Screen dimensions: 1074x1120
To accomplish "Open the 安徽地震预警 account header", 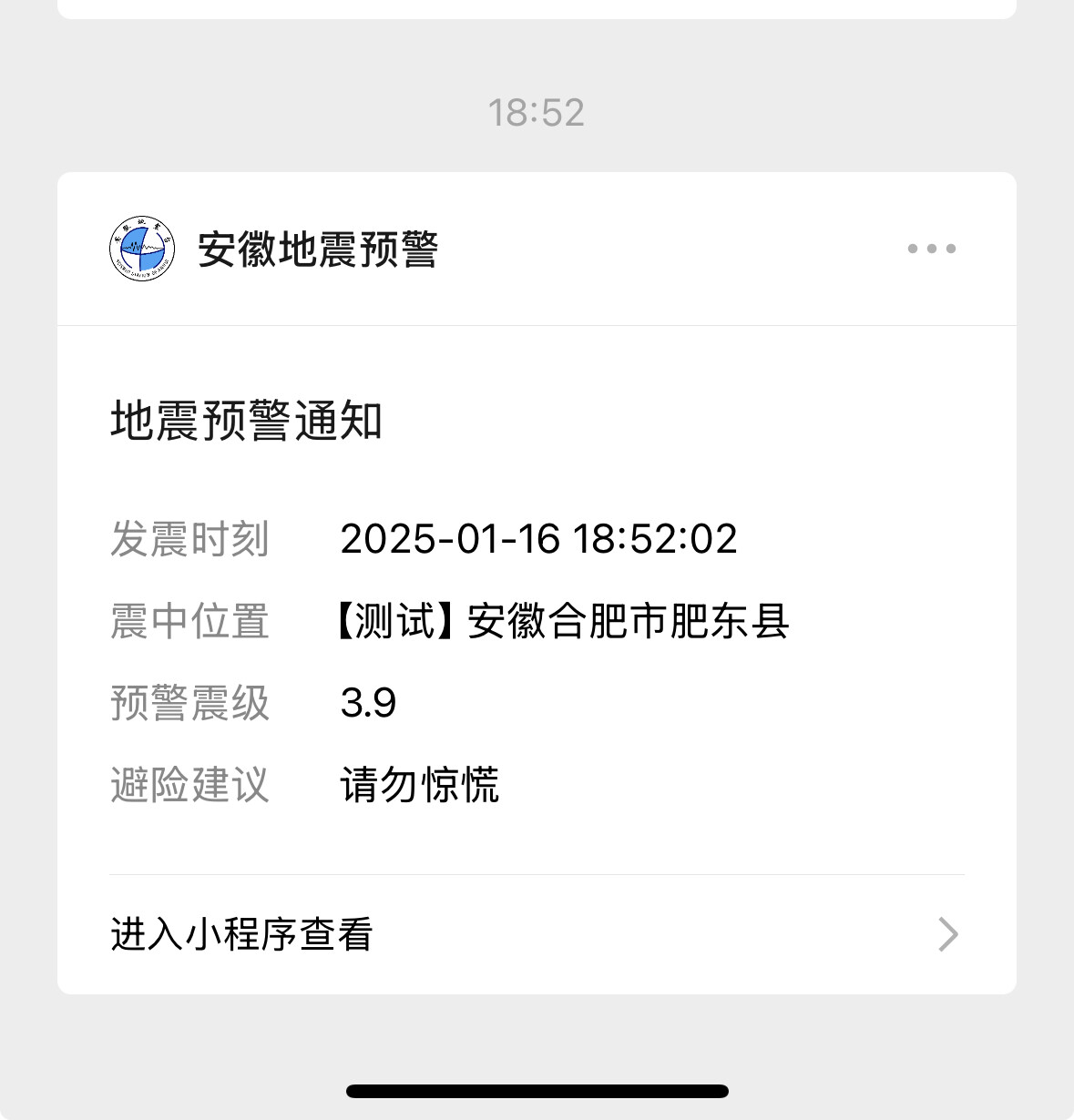I will 273,249.
